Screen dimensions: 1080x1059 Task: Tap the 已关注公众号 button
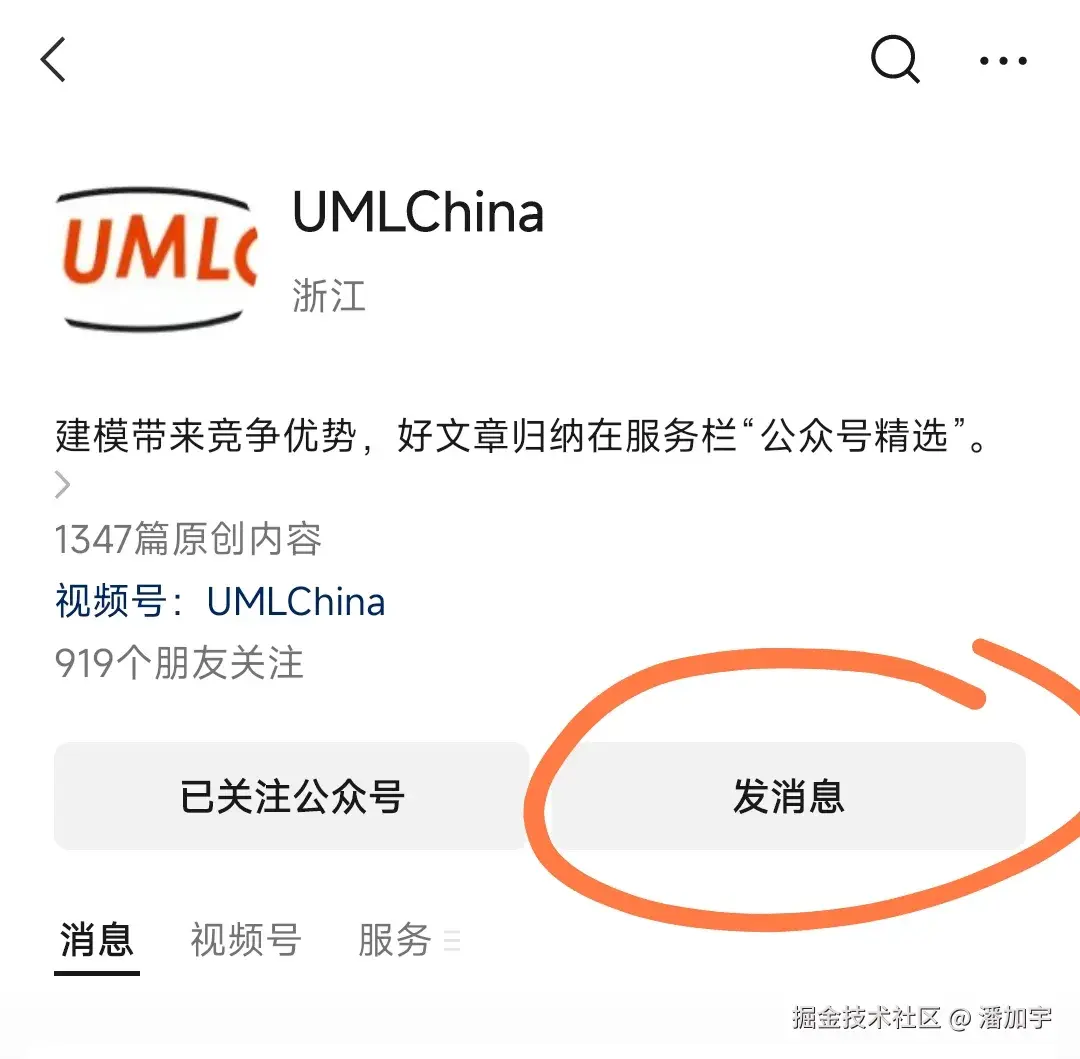pyautogui.click(x=291, y=797)
